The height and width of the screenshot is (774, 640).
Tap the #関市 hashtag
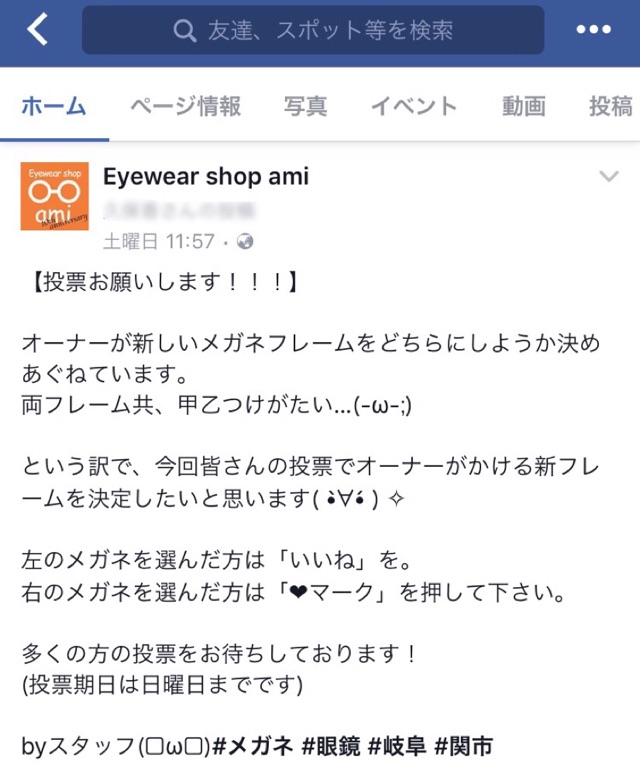click(463, 745)
